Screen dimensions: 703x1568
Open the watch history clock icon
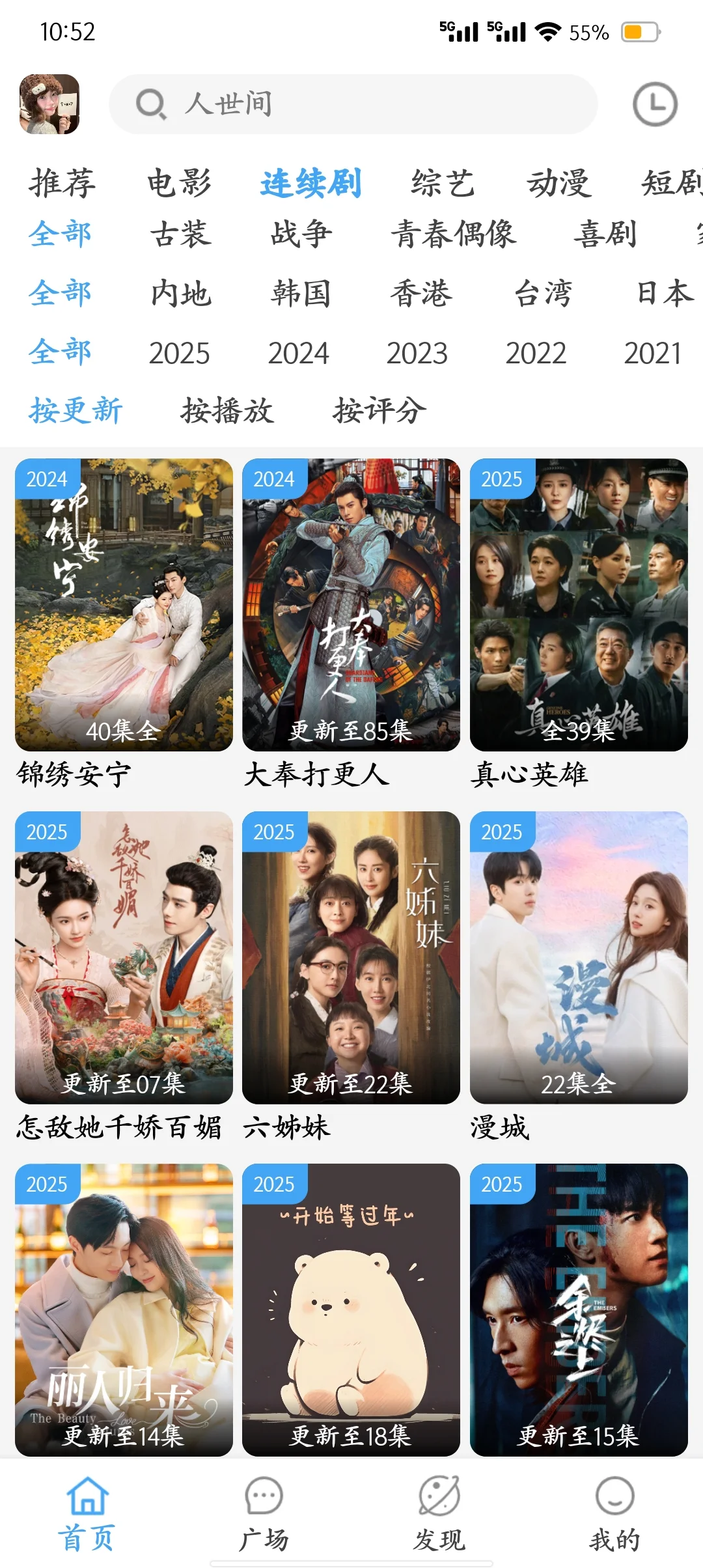point(655,104)
